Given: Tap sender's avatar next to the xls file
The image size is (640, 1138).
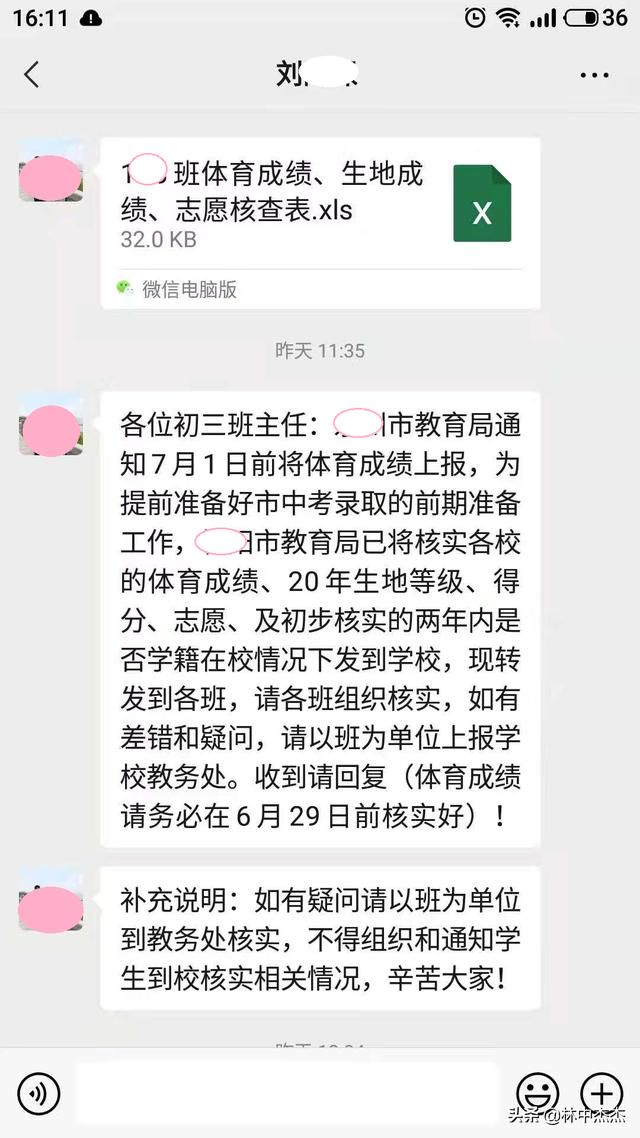Looking at the screenshot, I should [50, 173].
